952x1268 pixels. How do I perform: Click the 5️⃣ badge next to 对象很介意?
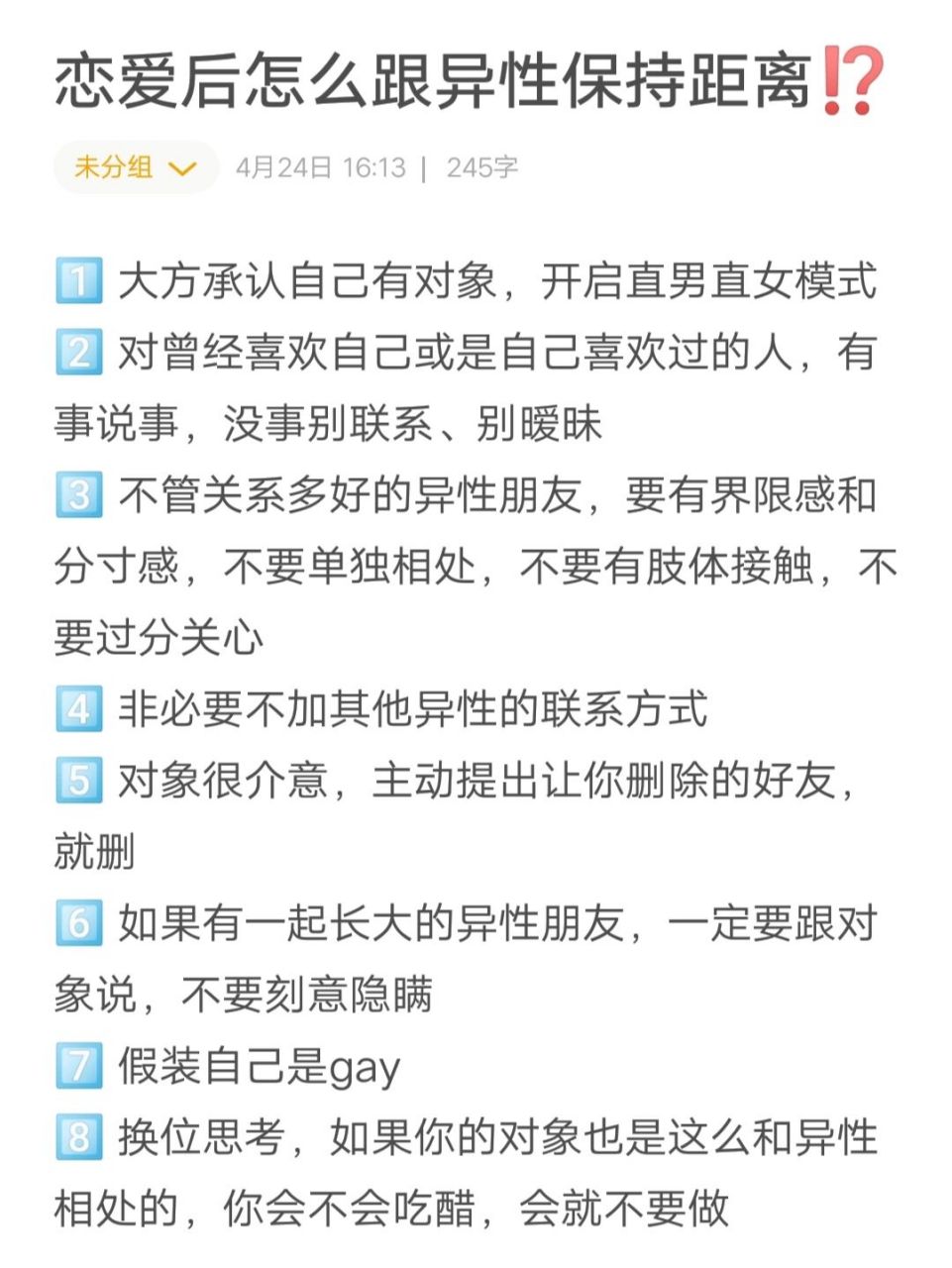78,779
